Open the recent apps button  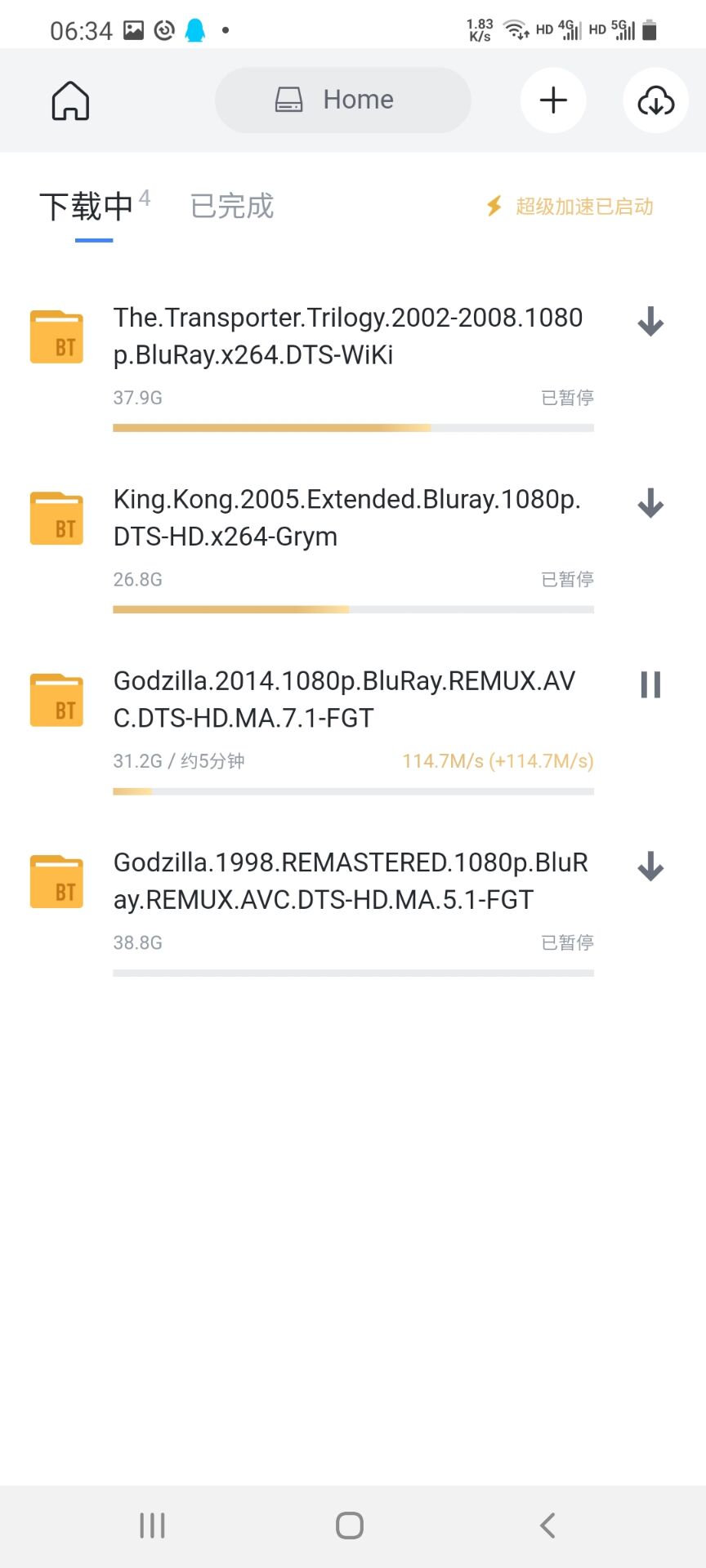152,1525
